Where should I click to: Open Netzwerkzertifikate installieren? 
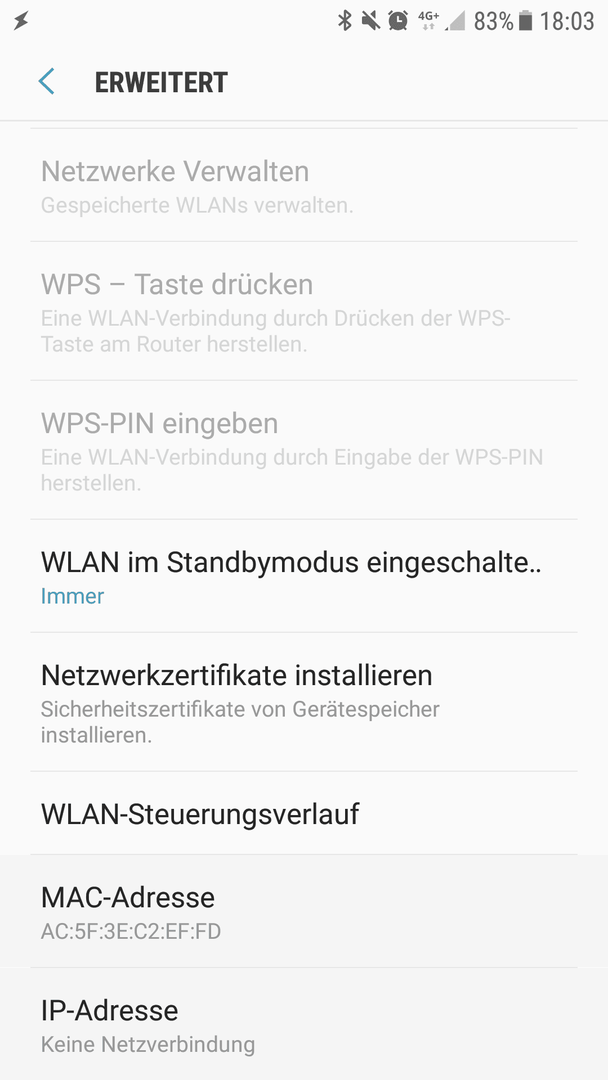click(x=304, y=702)
